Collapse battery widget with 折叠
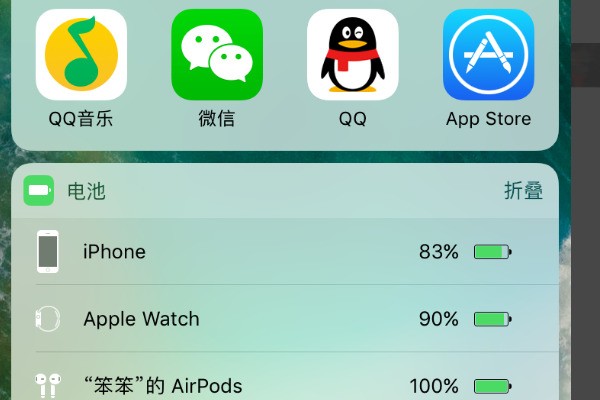 [x=522, y=191]
